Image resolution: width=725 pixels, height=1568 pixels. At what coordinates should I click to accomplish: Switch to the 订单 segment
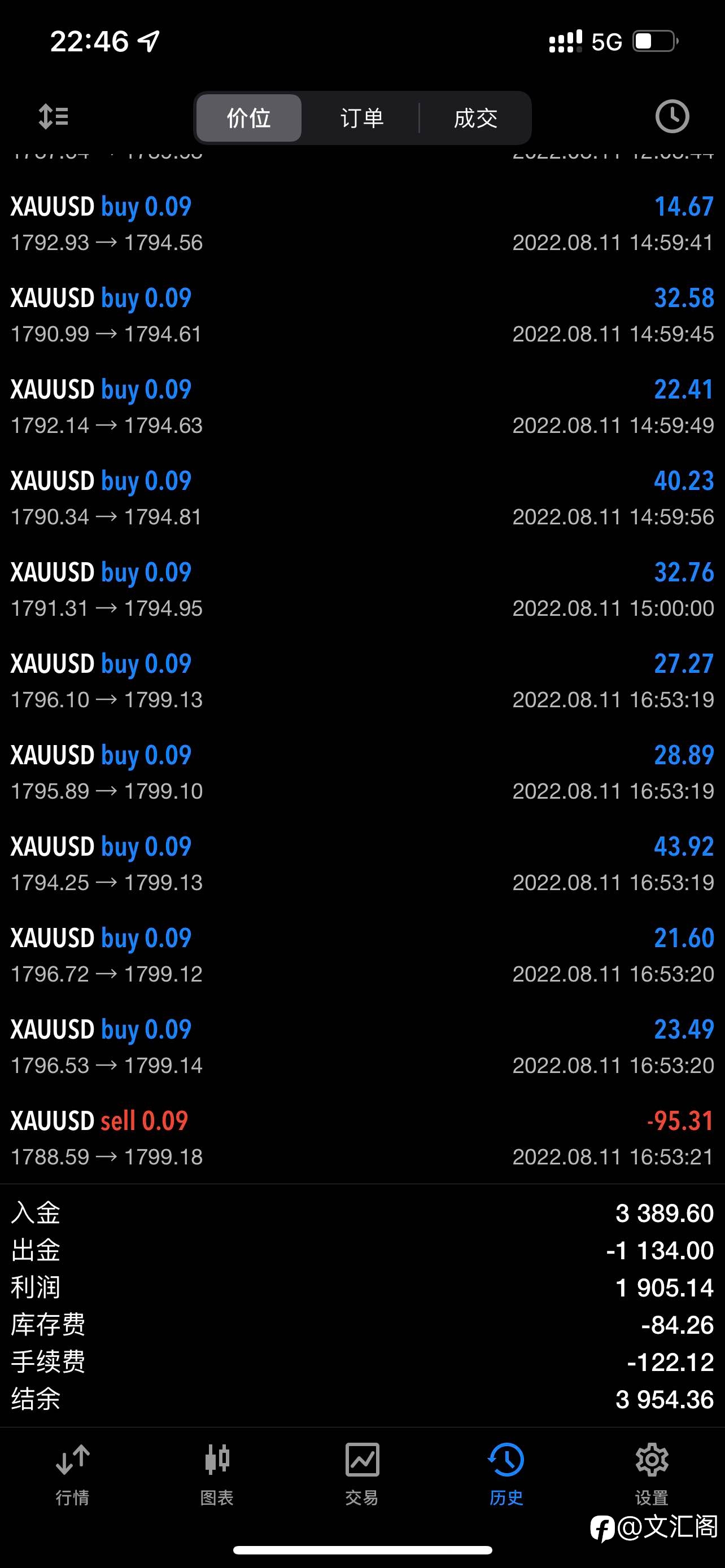tap(361, 118)
